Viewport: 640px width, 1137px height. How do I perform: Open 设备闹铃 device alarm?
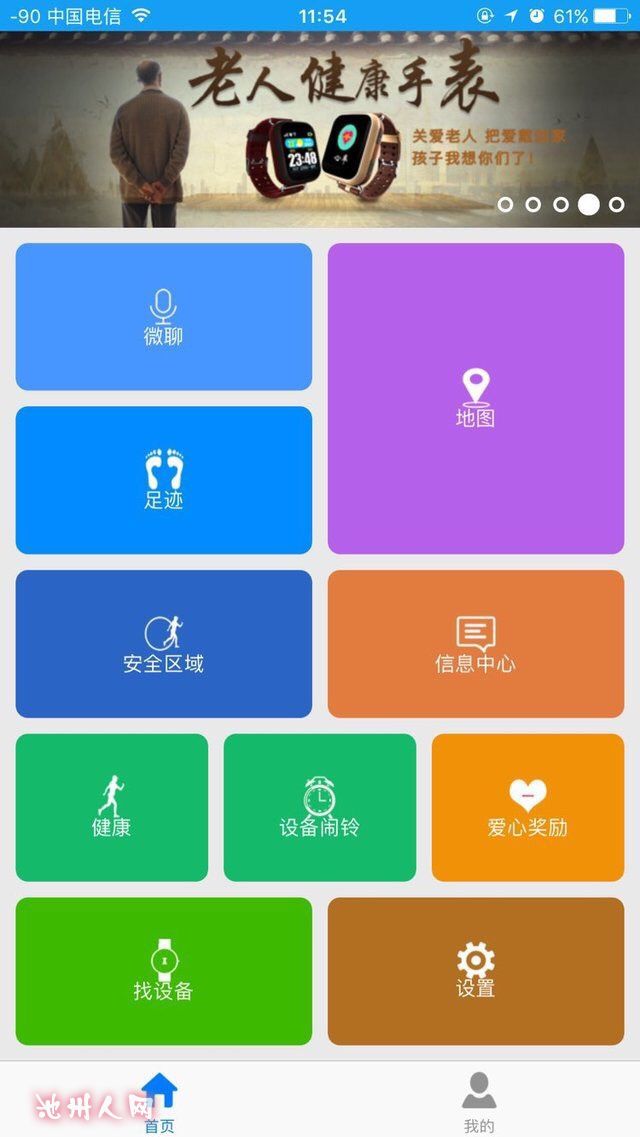319,808
